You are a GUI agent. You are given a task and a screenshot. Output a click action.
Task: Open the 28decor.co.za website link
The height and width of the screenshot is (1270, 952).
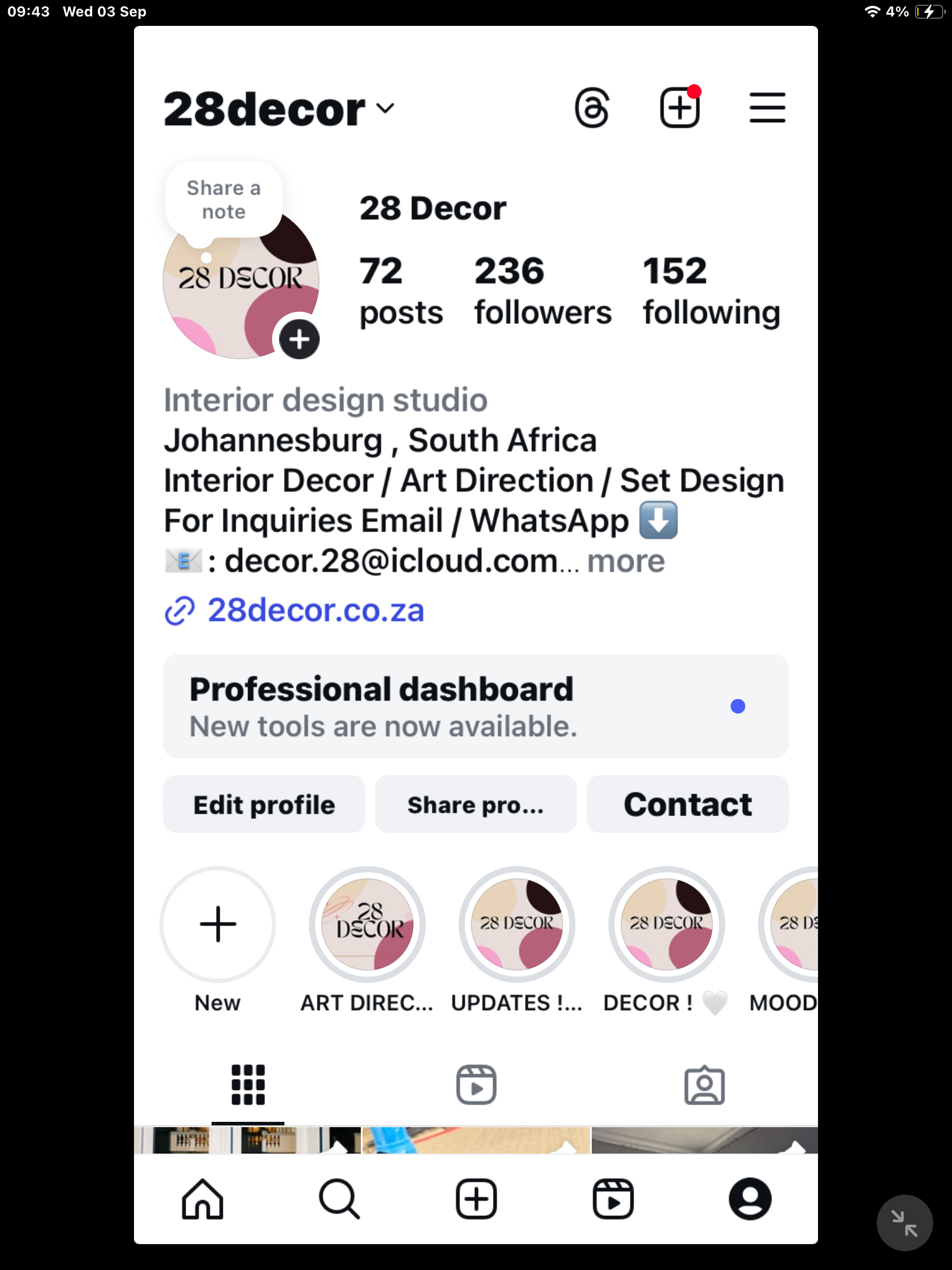(x=316, y=610)
